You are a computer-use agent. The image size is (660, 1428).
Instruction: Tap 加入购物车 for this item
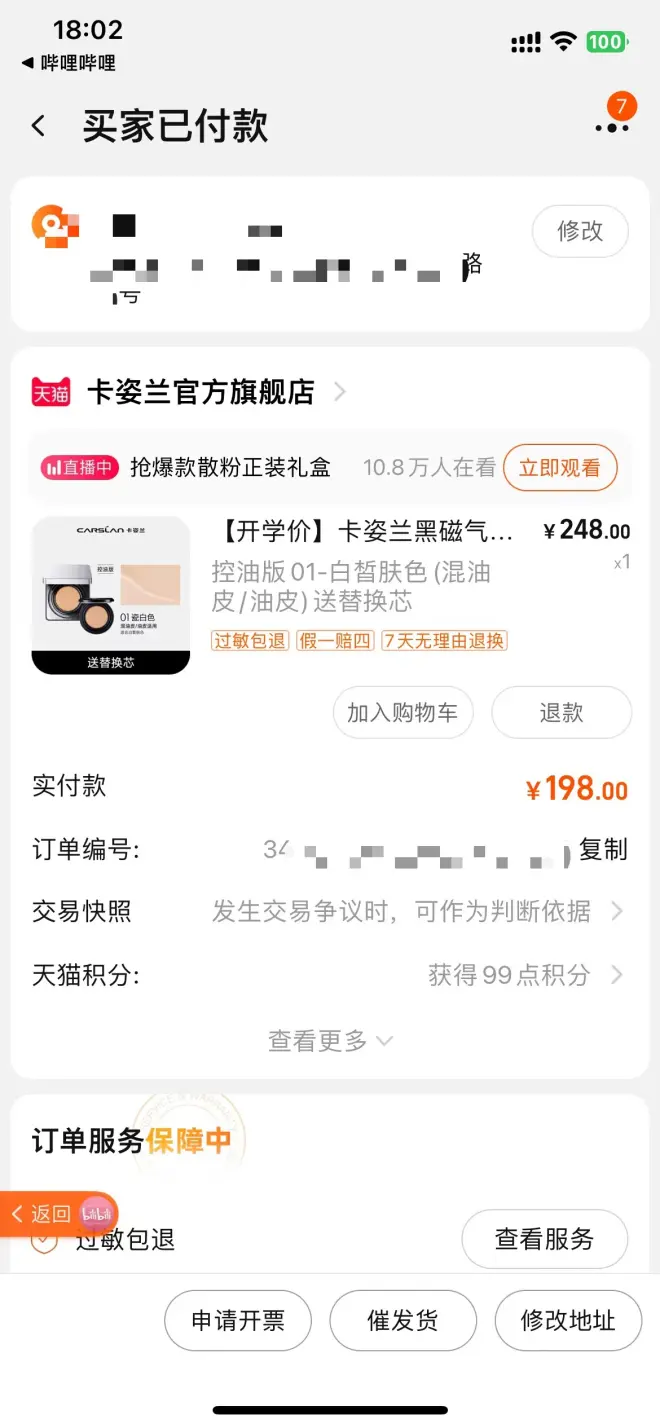tap(402, 713)
